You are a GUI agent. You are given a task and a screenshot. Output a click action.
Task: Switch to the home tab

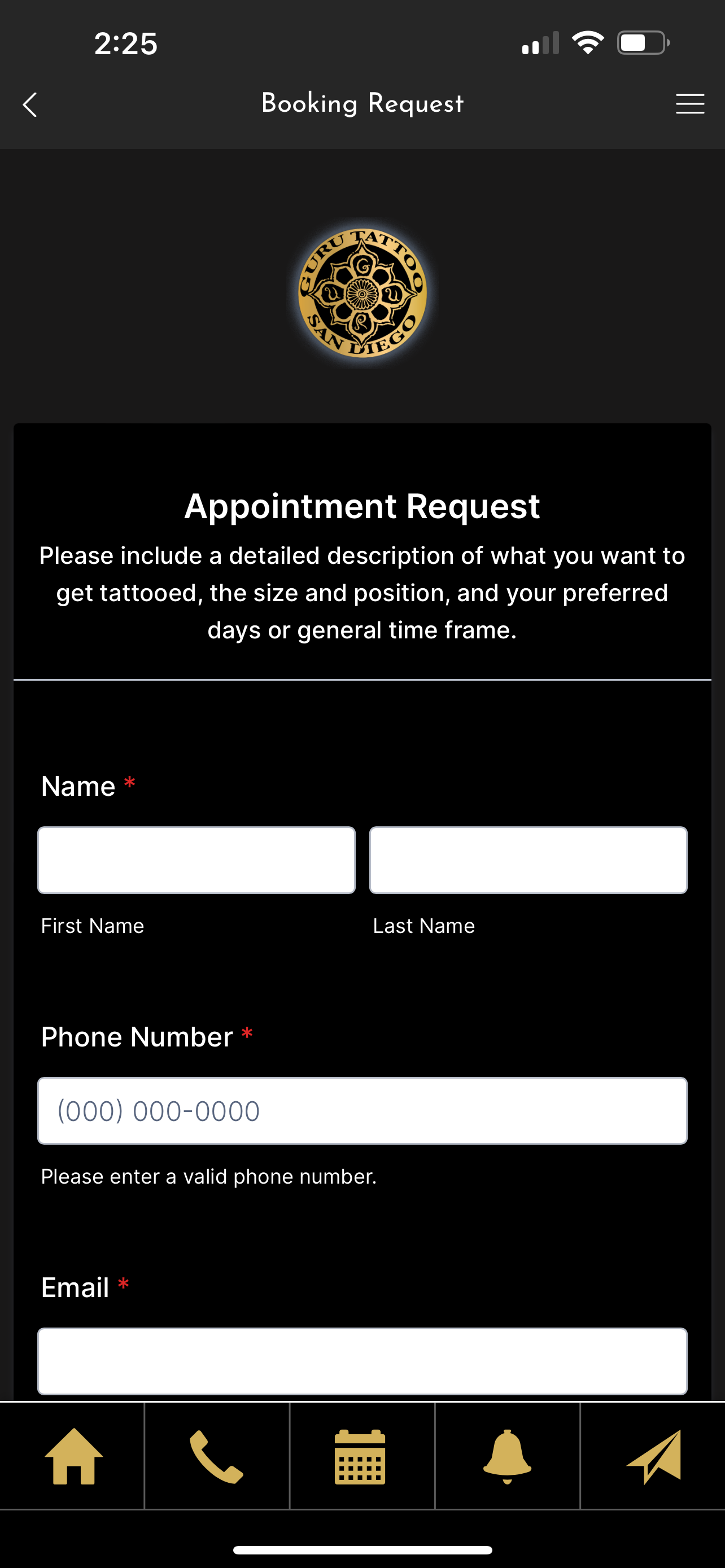[73, 1456]
